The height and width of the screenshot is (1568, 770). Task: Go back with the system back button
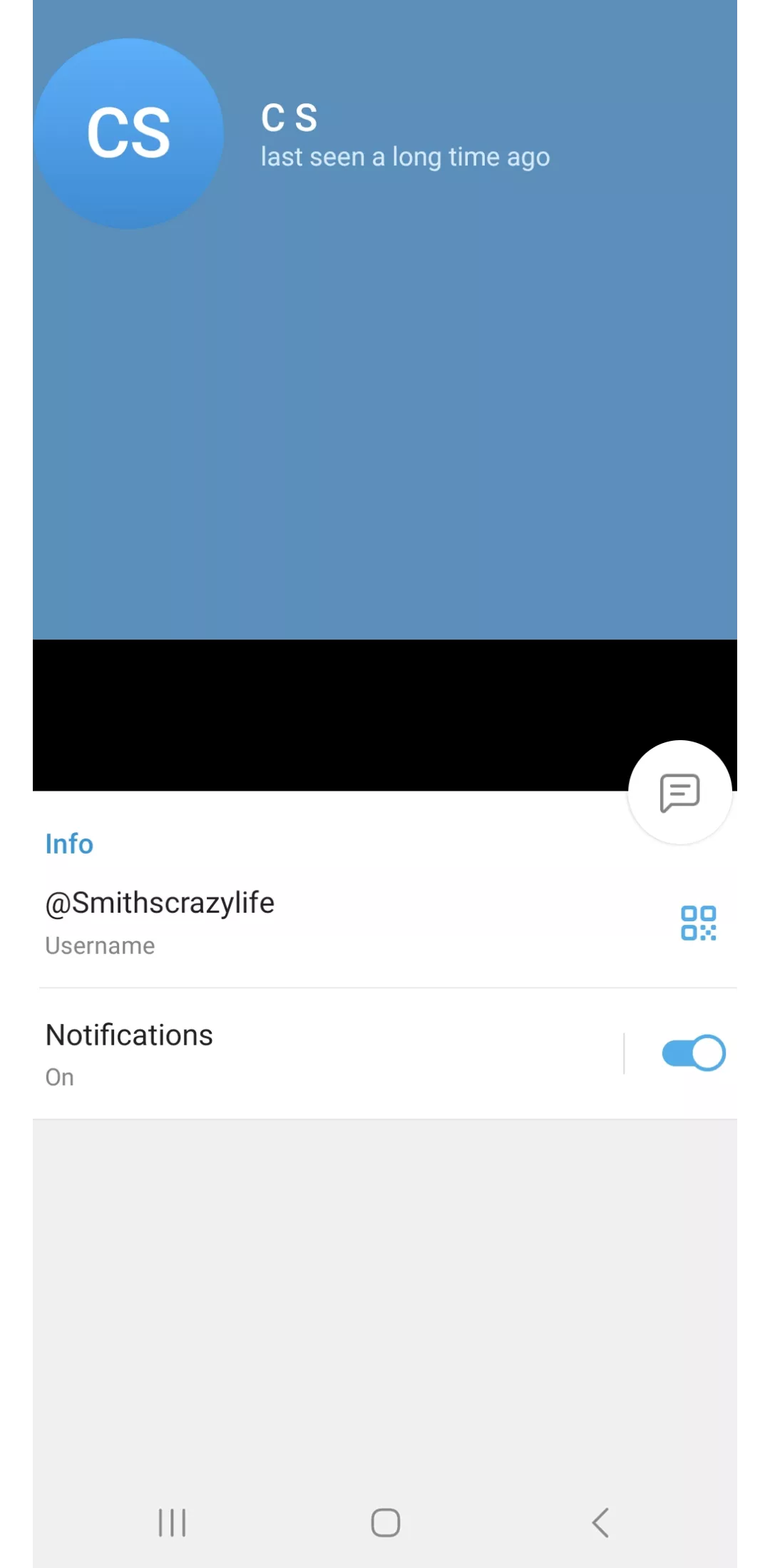point(600,1522)
